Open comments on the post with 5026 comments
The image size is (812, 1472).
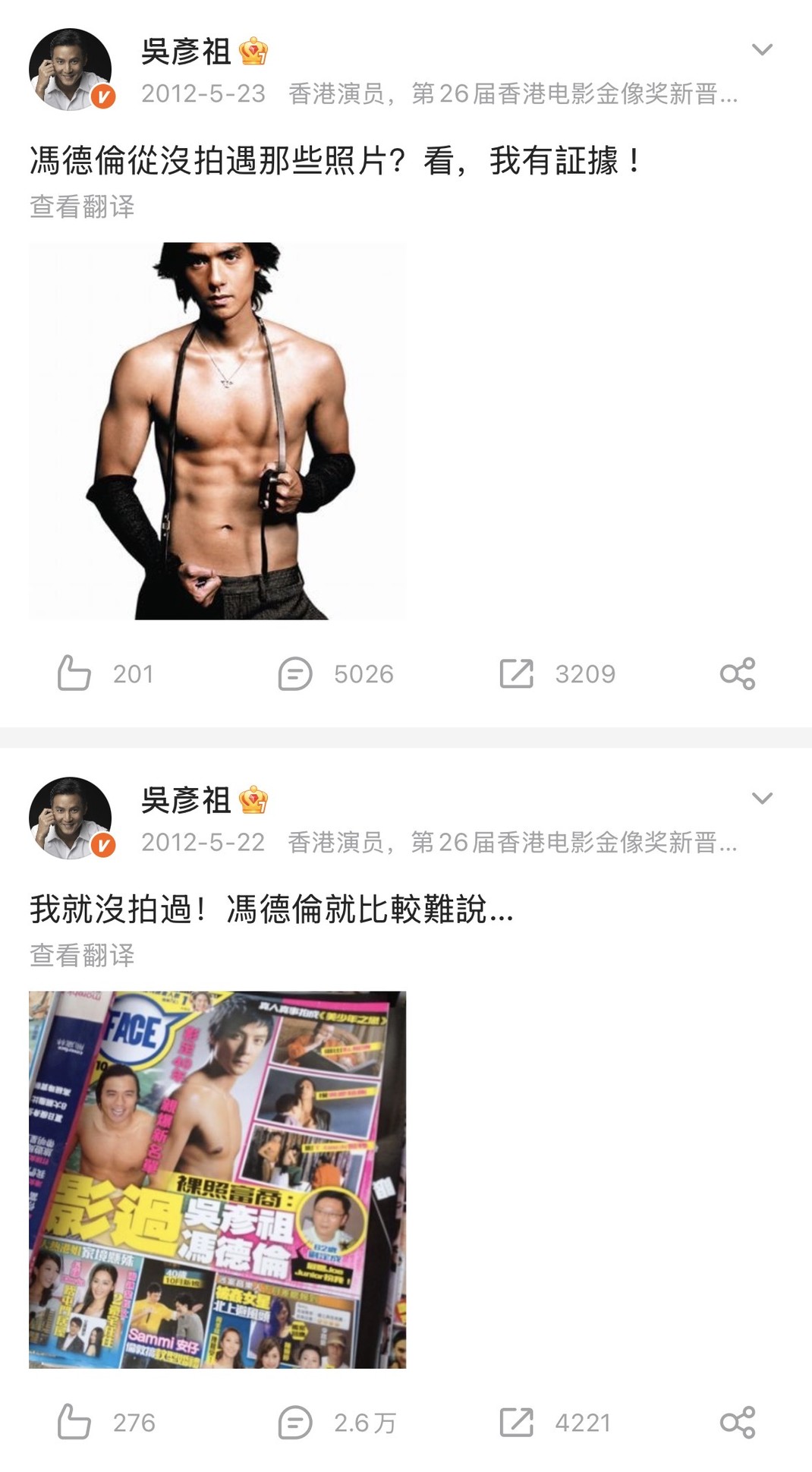(x=295, y=673)
